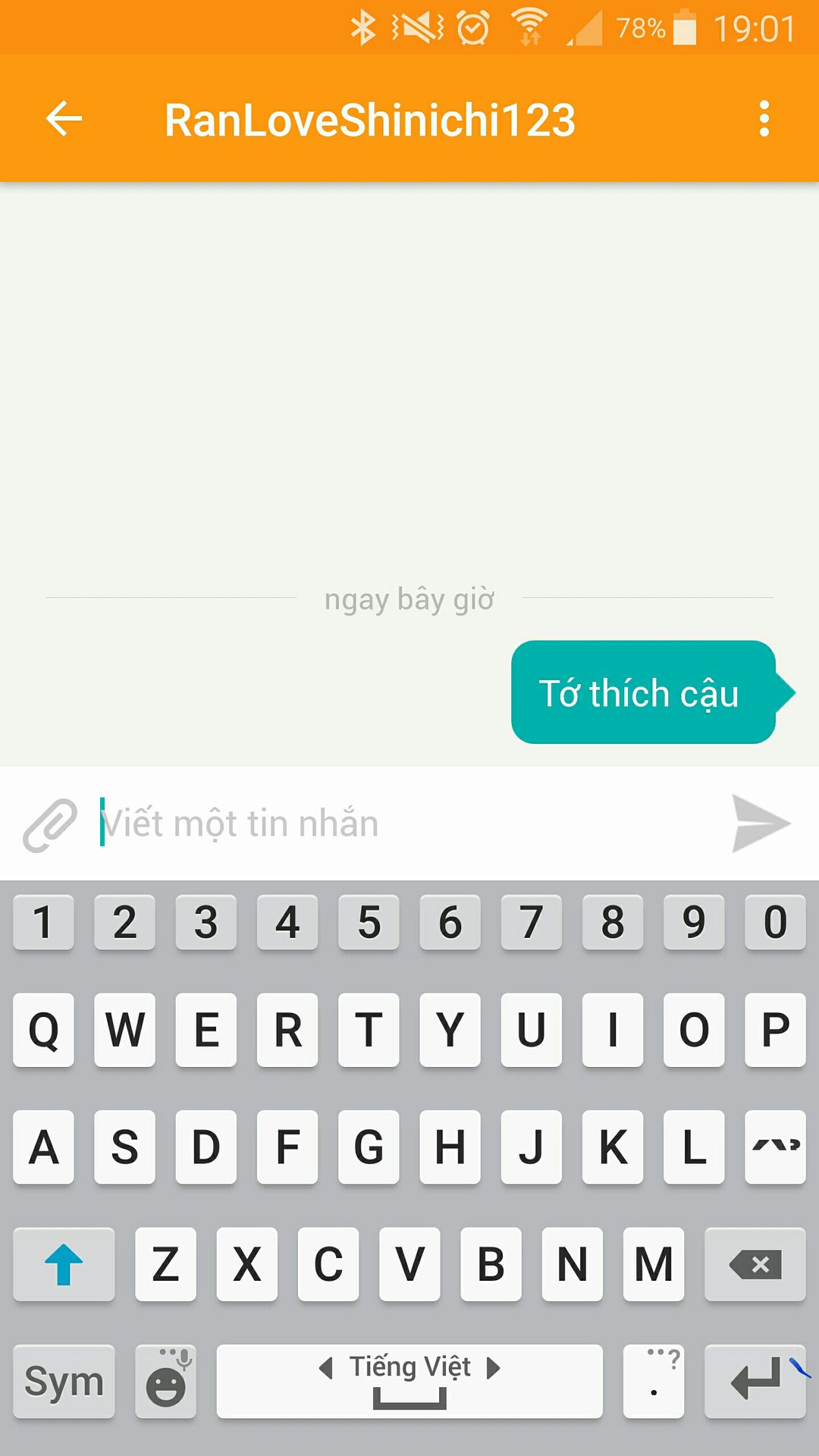819x1456 pixels.
Task: Open the three-dot overflow menu
Action: coord(764,119)
